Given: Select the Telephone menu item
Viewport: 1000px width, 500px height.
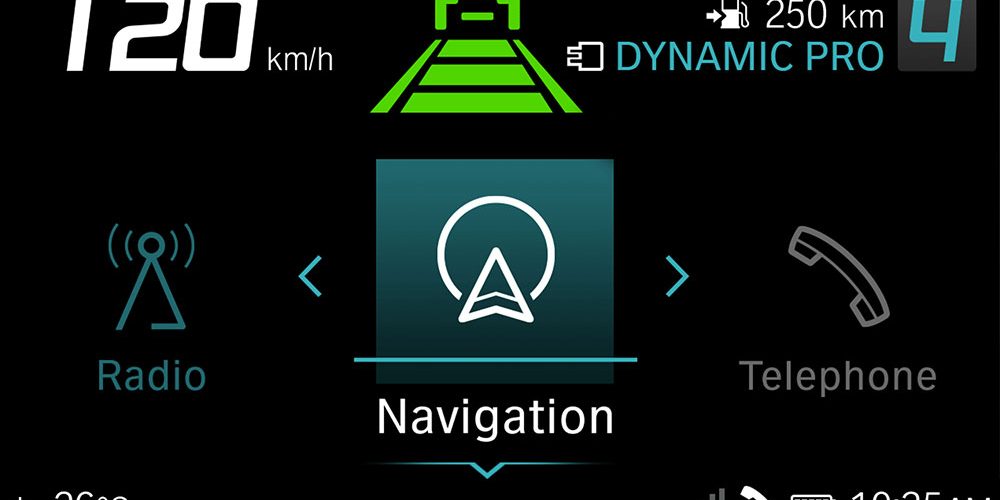Looking at the screenshot, I should click(837, 306).
